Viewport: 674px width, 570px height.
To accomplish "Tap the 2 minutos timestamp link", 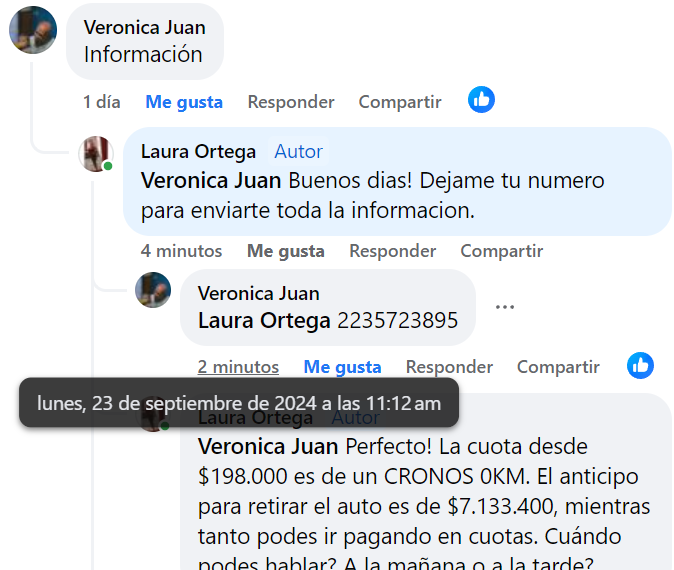I will coord(238,367).
